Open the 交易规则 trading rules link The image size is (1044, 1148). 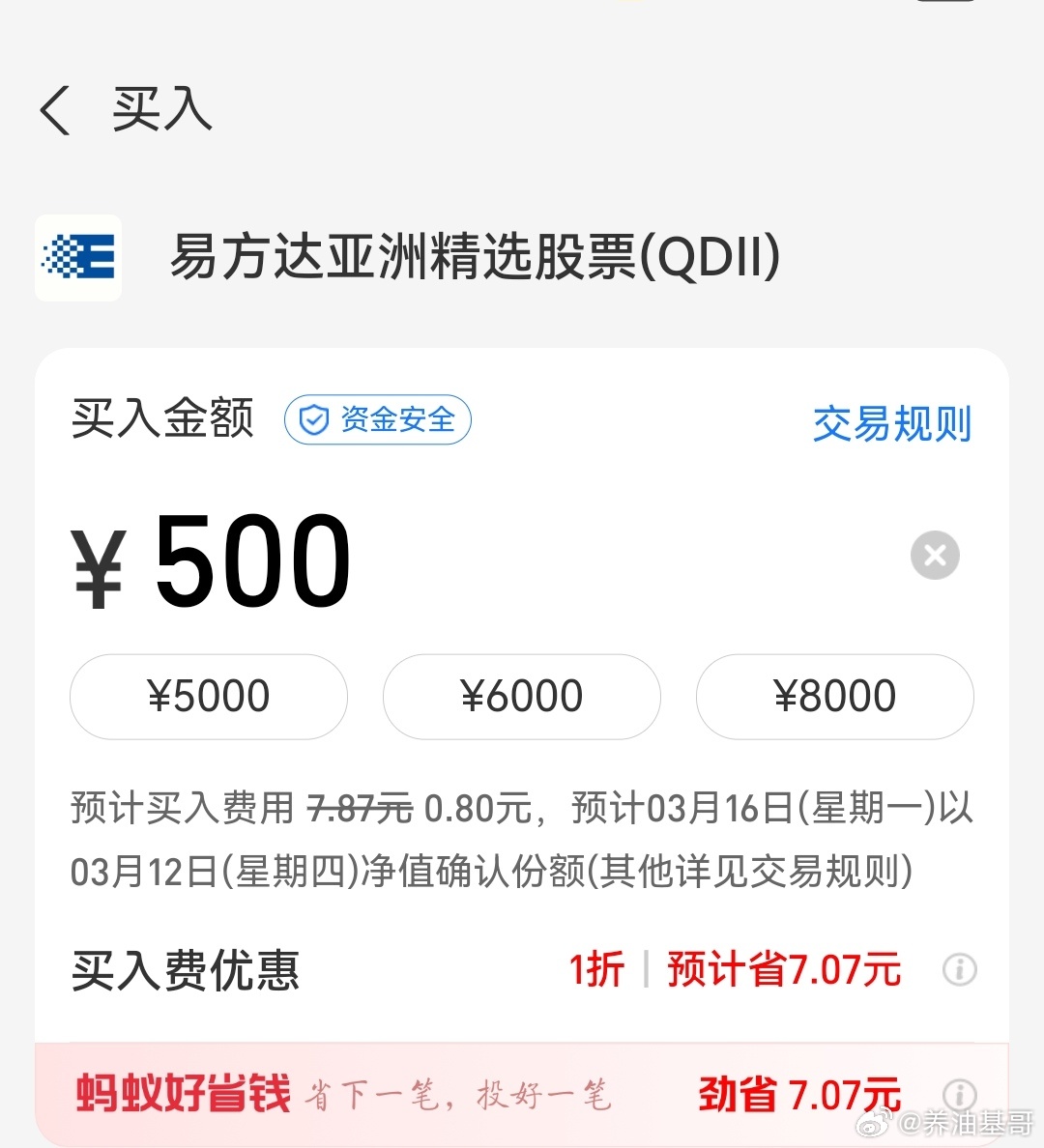tap(891, 423)
